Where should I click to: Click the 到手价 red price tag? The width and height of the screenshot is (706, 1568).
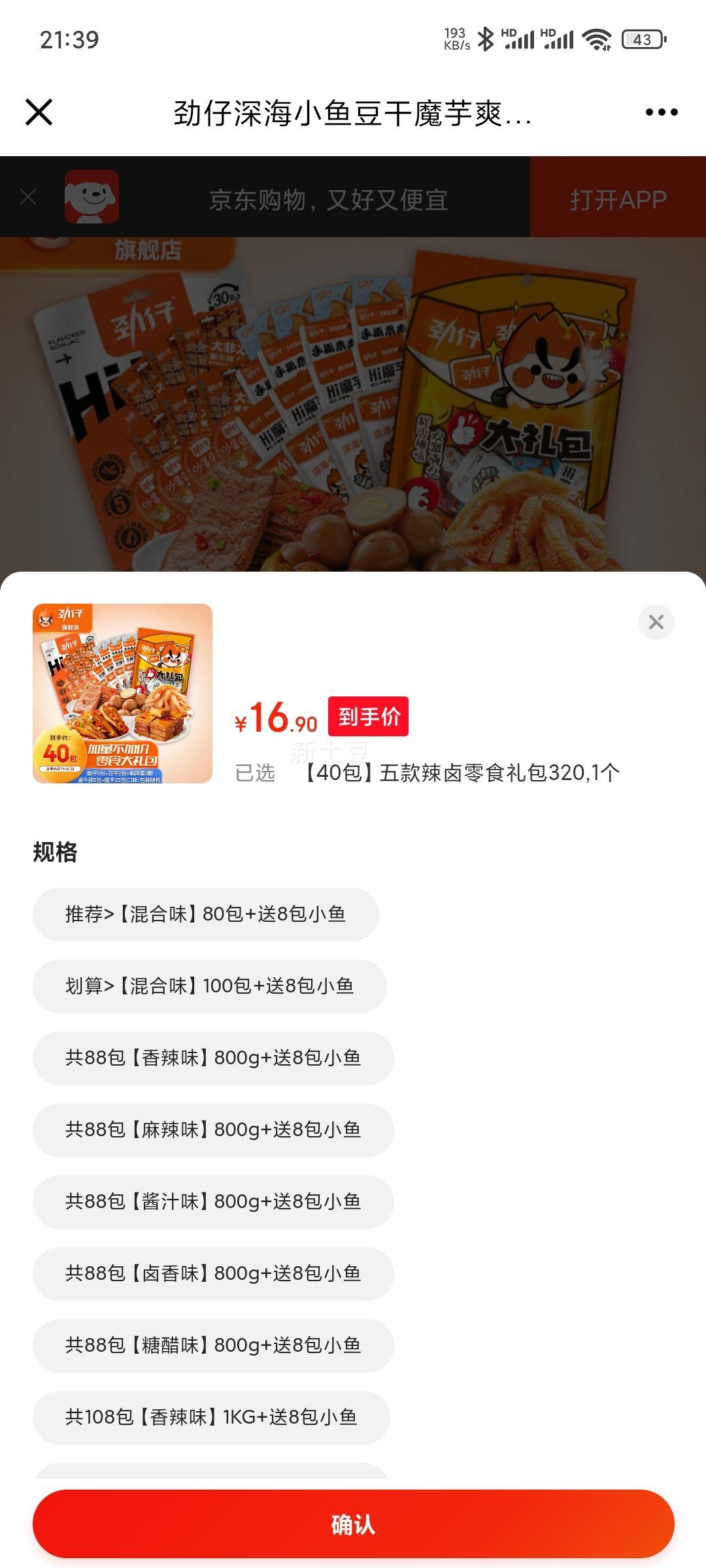click(x=369, y=717)
